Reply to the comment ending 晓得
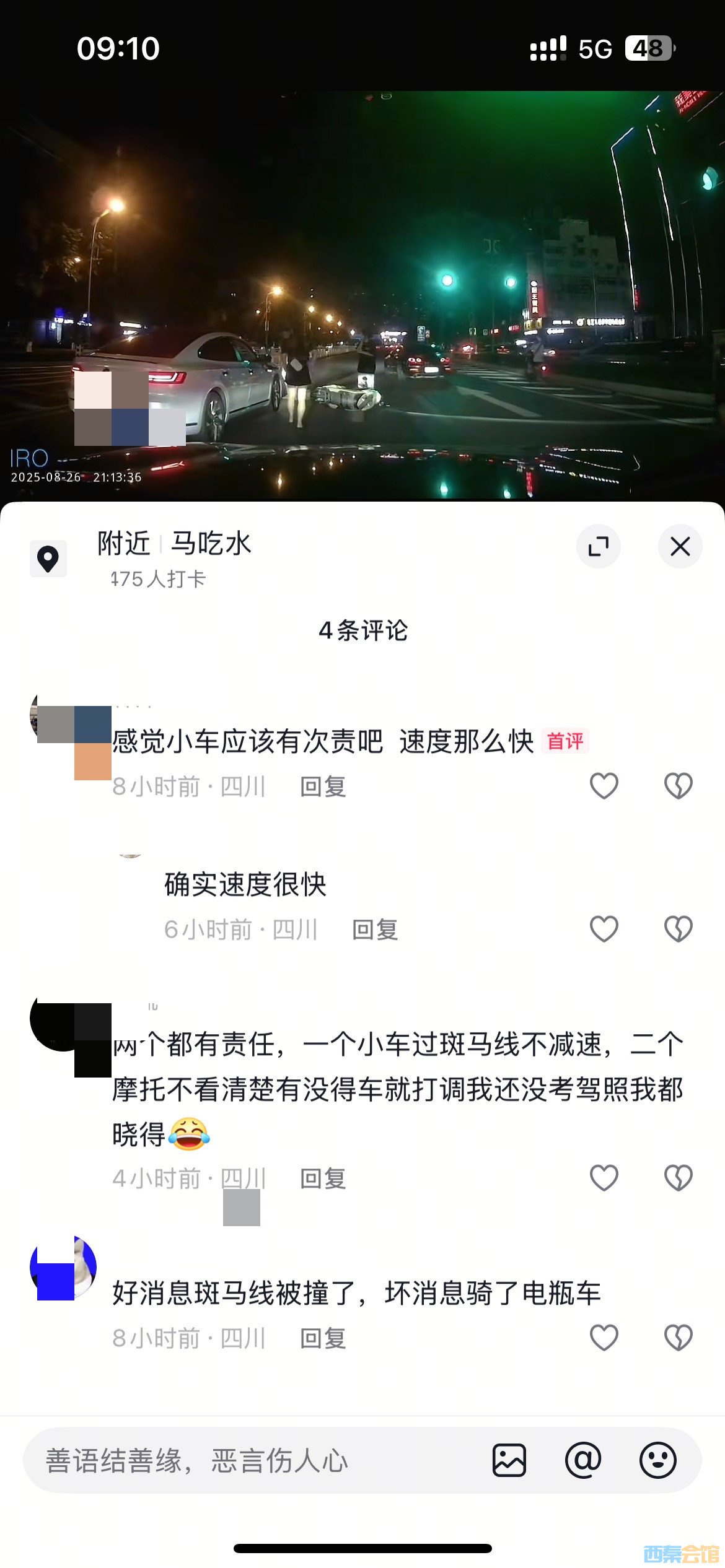Screen dimensions: 725x1568 coord(323,1178)
